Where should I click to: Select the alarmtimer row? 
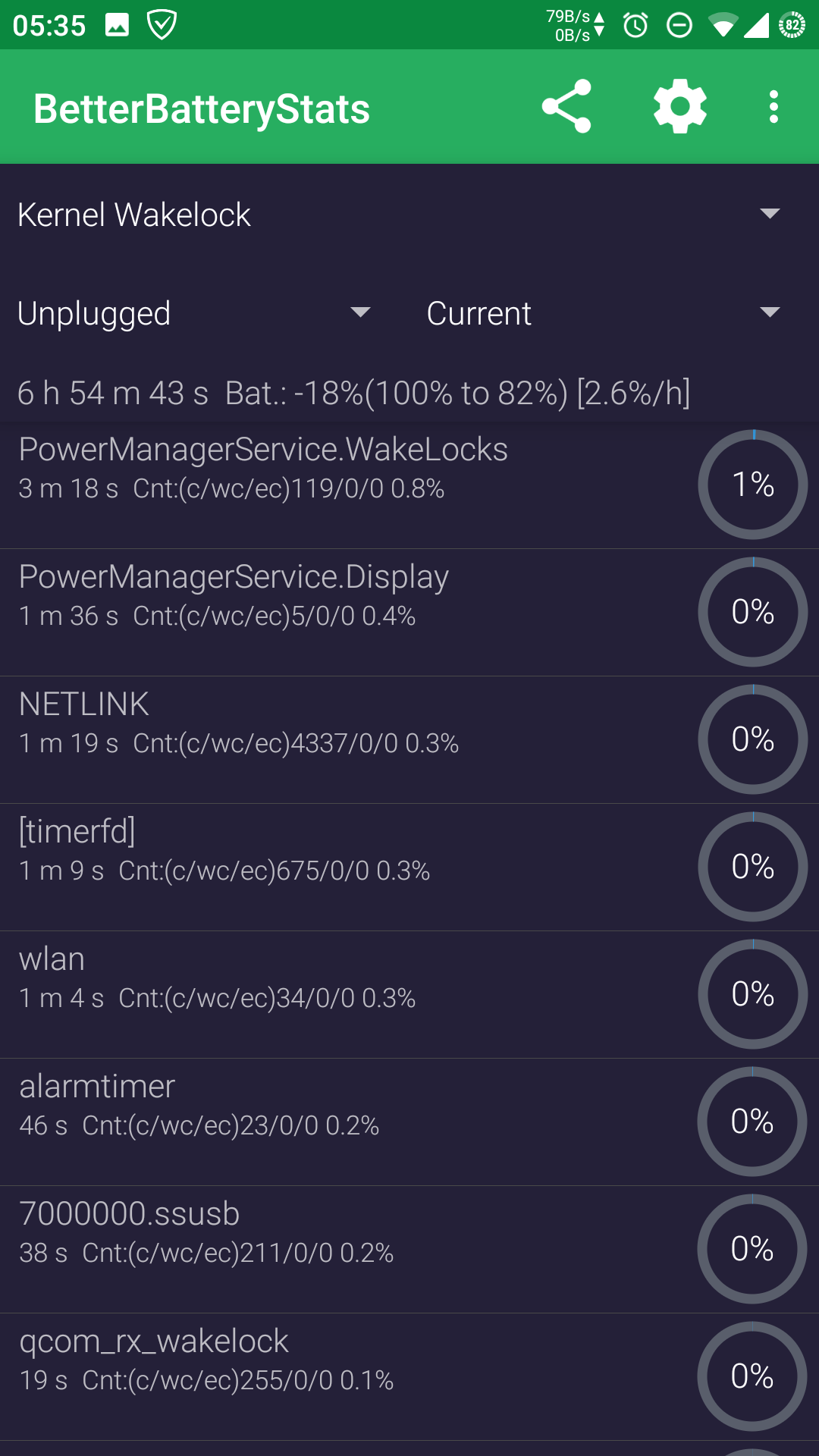(349, 1121)
